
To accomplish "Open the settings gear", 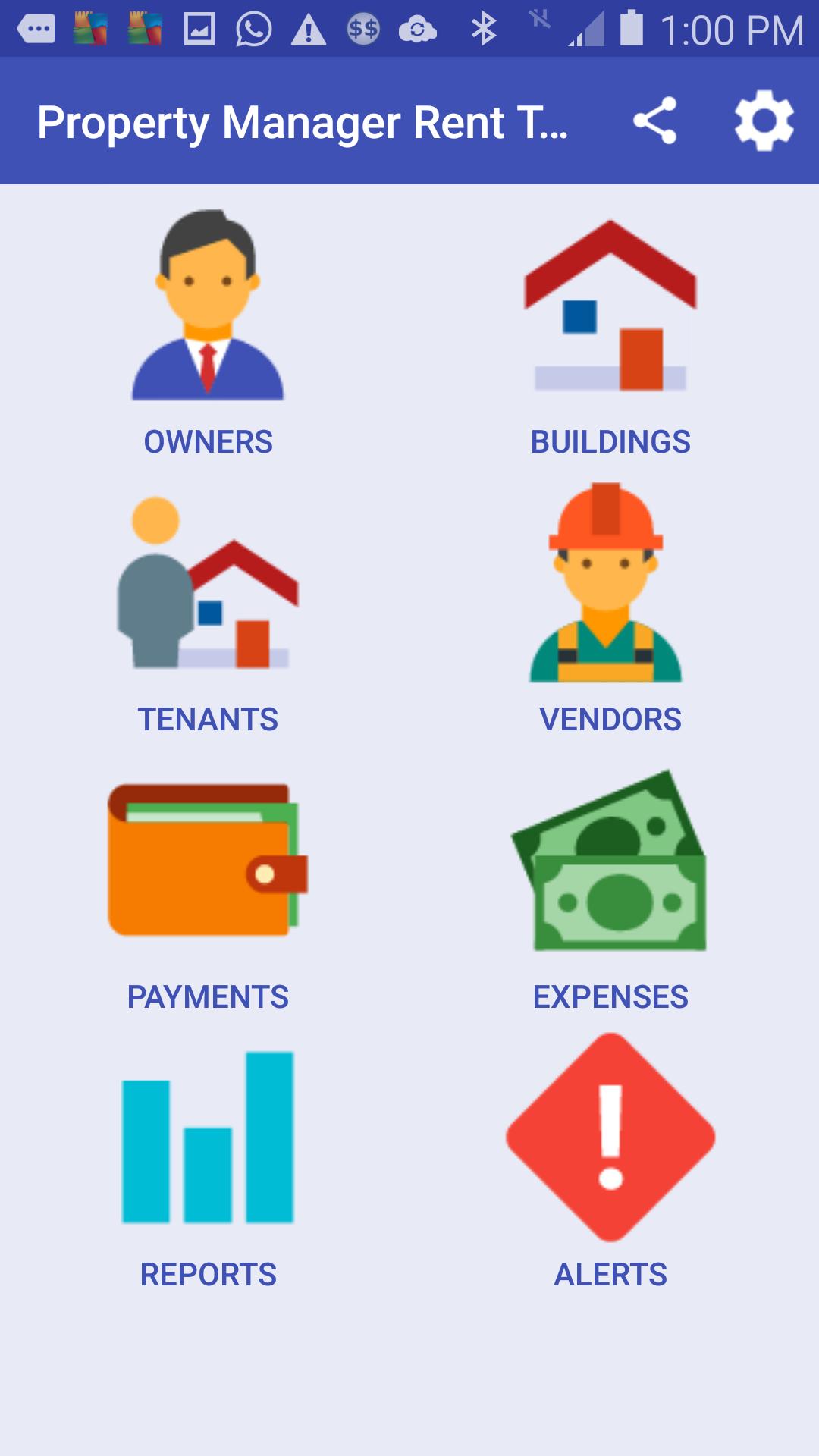I will click(x=764, y=121).
